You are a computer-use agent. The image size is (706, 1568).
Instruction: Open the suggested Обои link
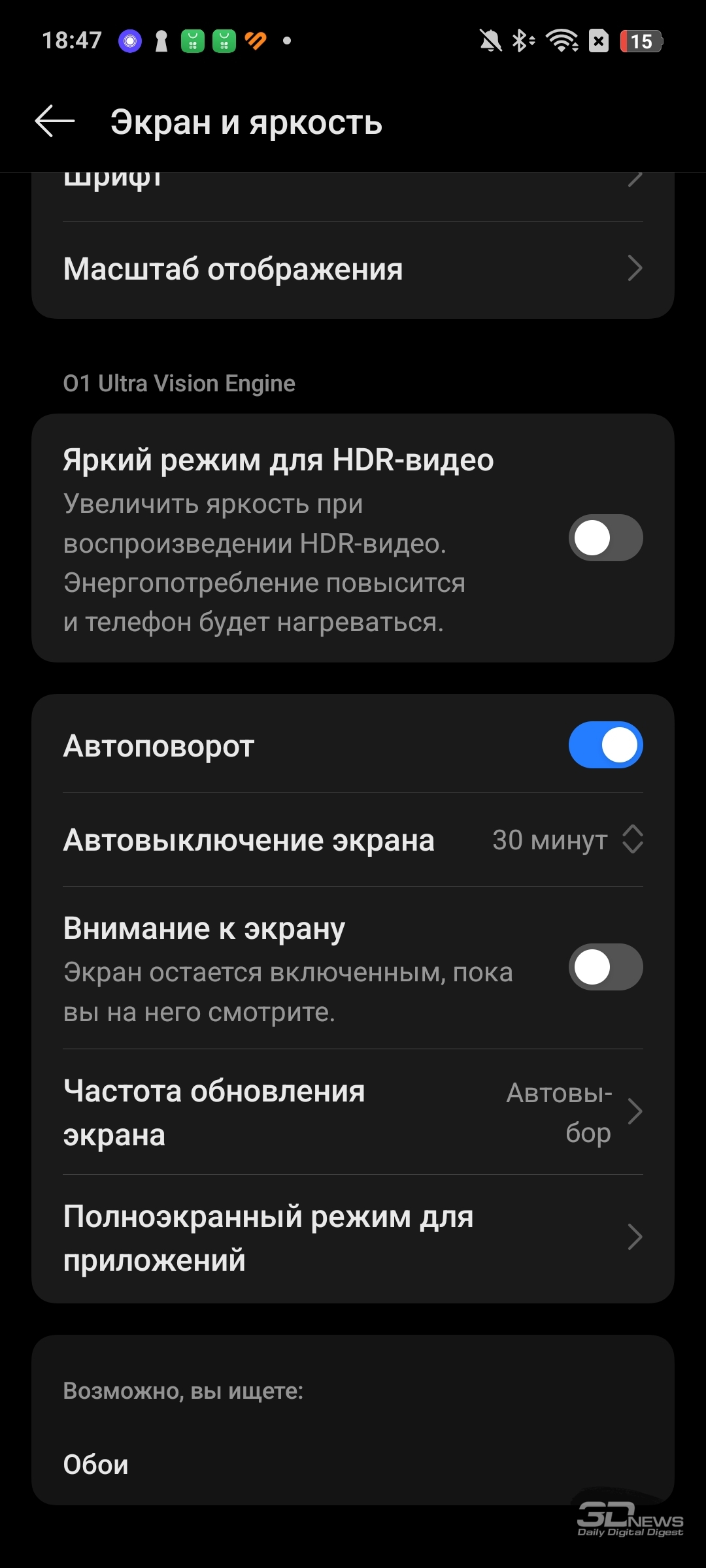95,1465
